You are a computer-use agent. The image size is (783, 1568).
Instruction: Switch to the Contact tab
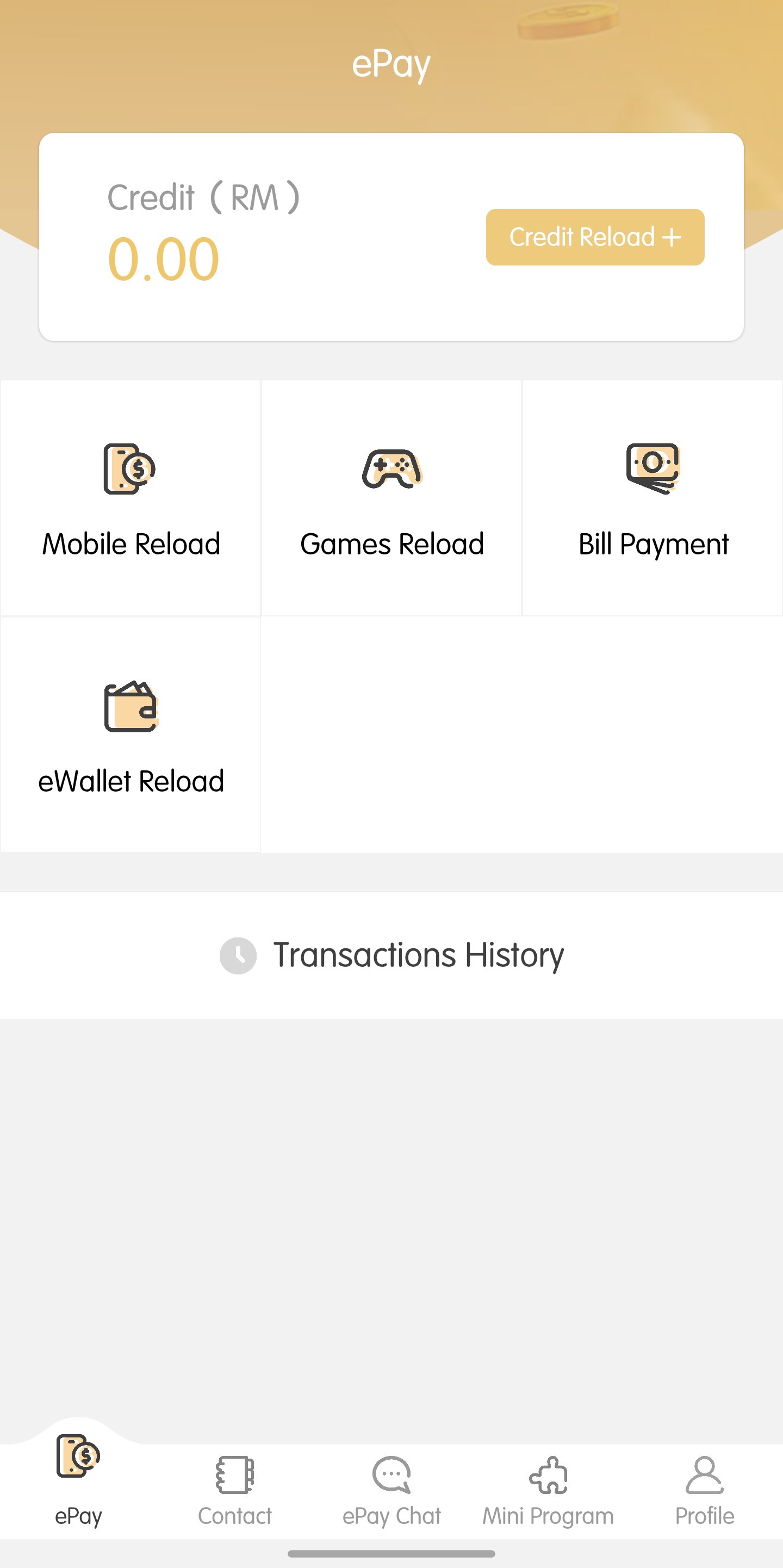click(235, 1490)
